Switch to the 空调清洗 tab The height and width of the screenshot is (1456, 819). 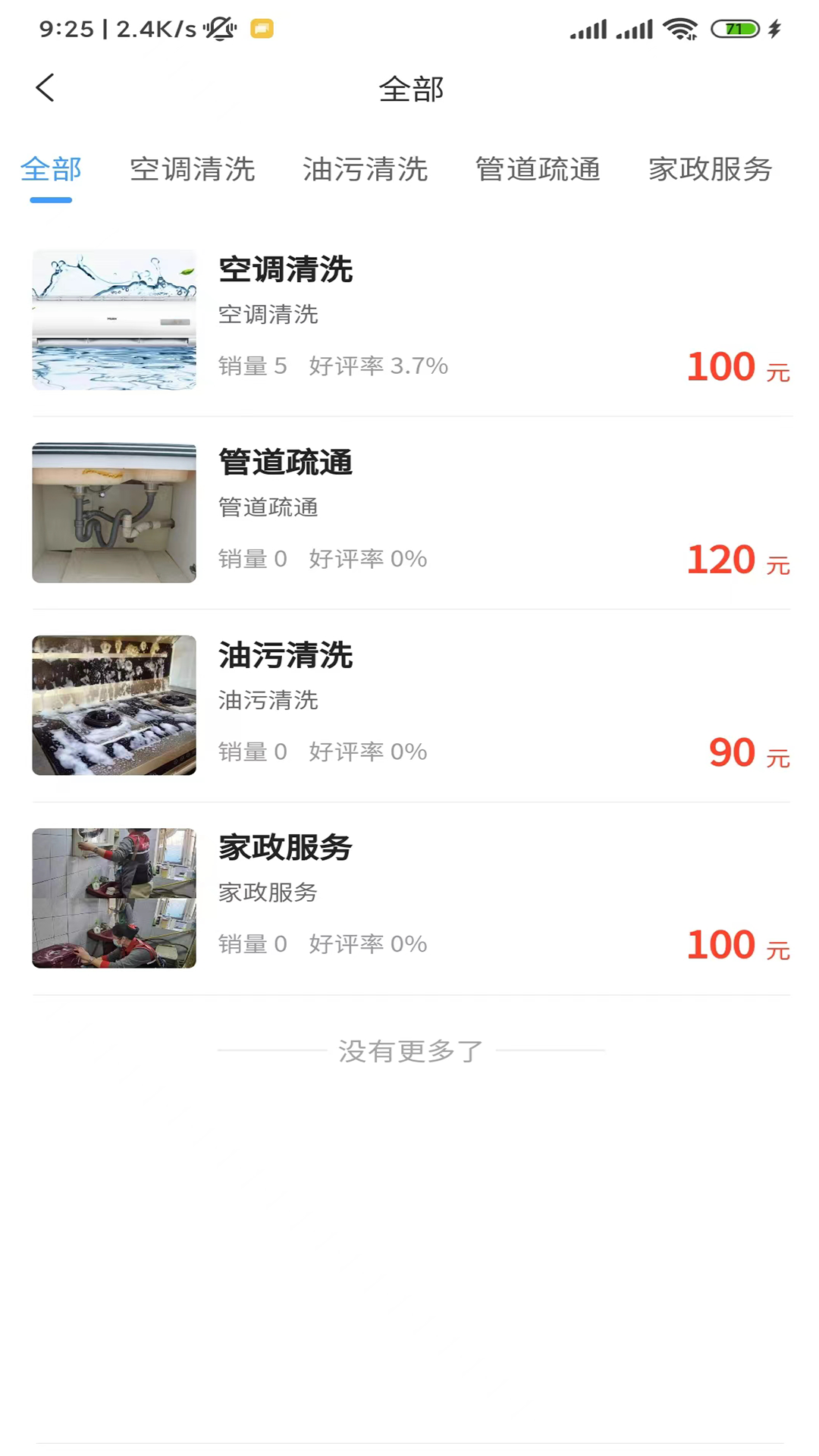point(192,170)
